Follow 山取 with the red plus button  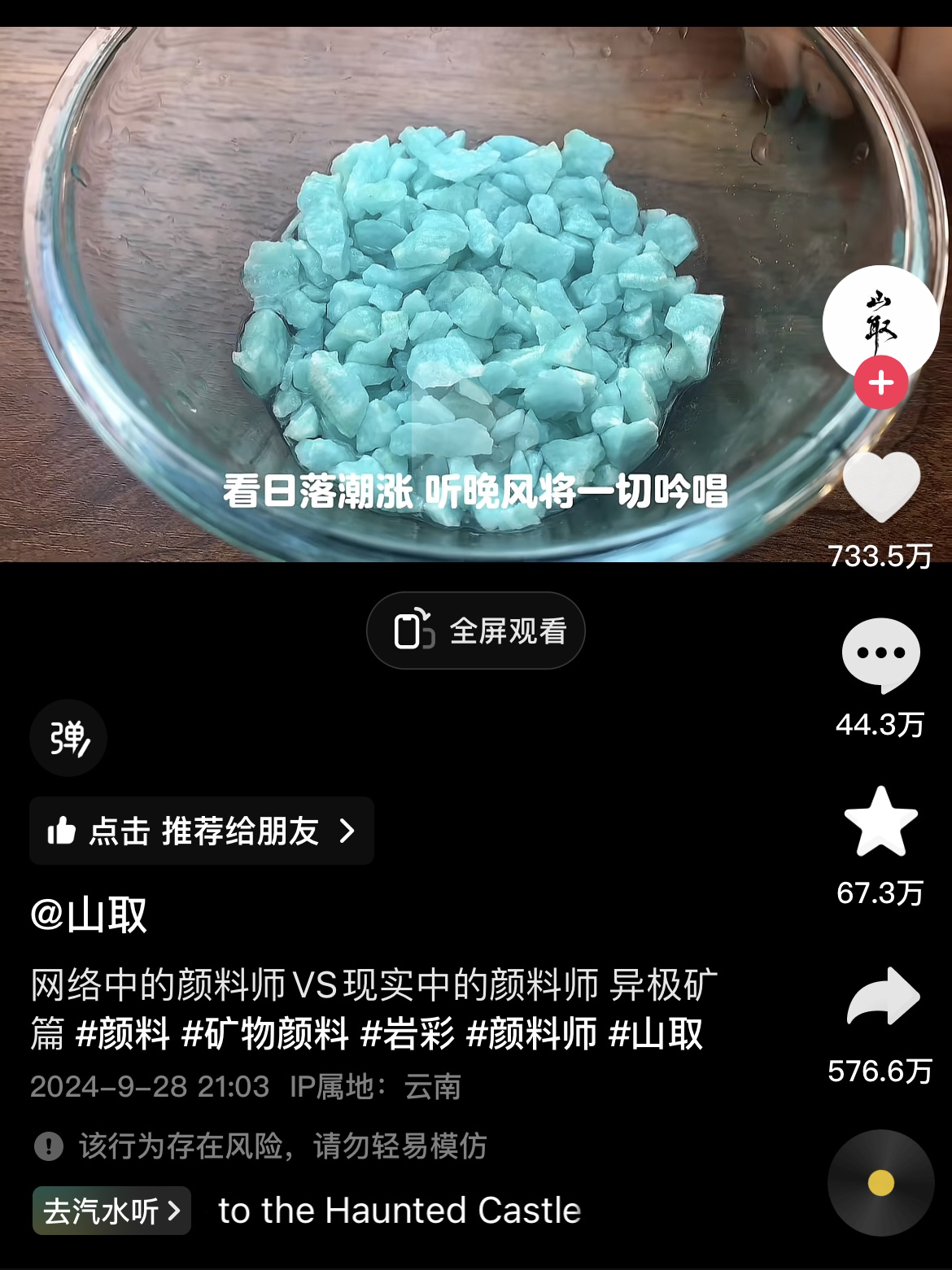pos(880,382)
